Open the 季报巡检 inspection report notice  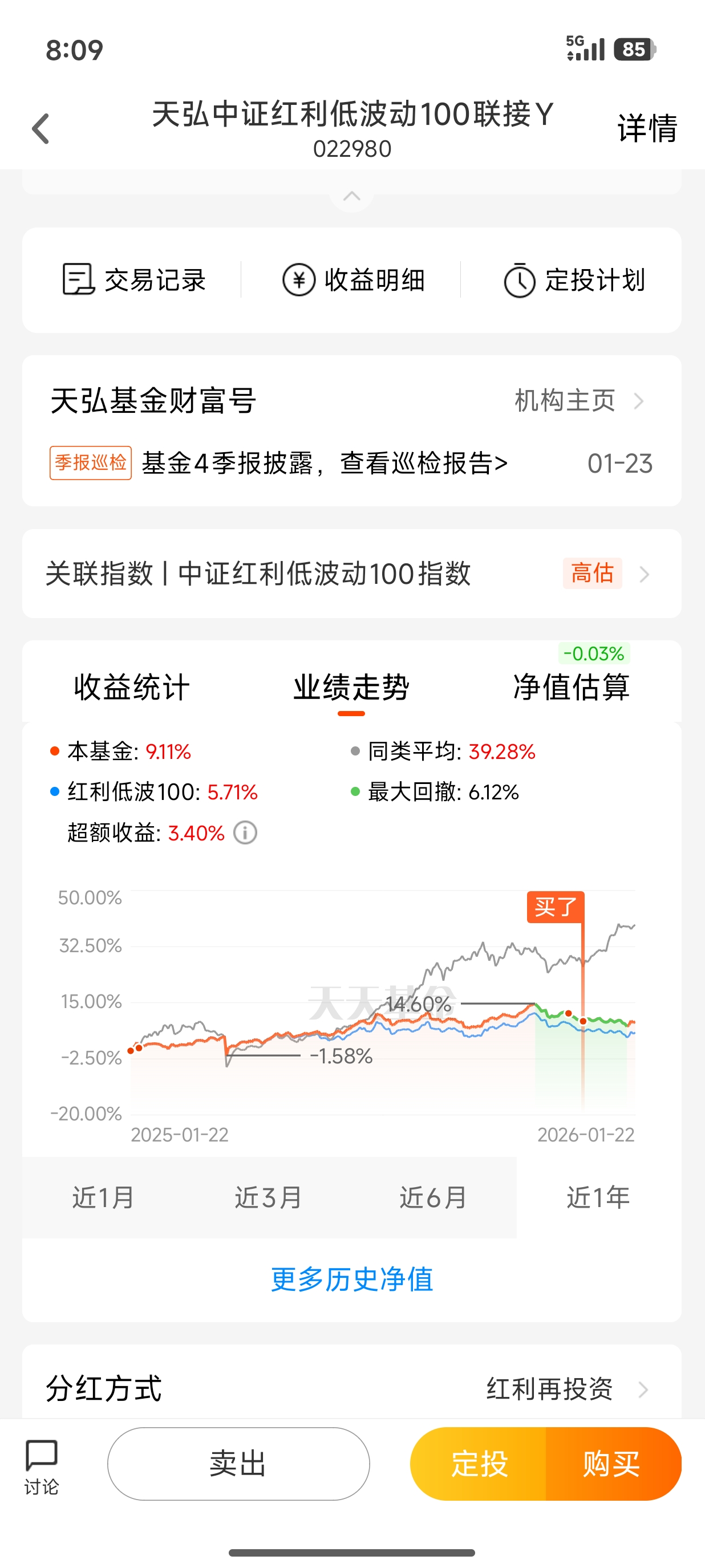pos(324,463)
